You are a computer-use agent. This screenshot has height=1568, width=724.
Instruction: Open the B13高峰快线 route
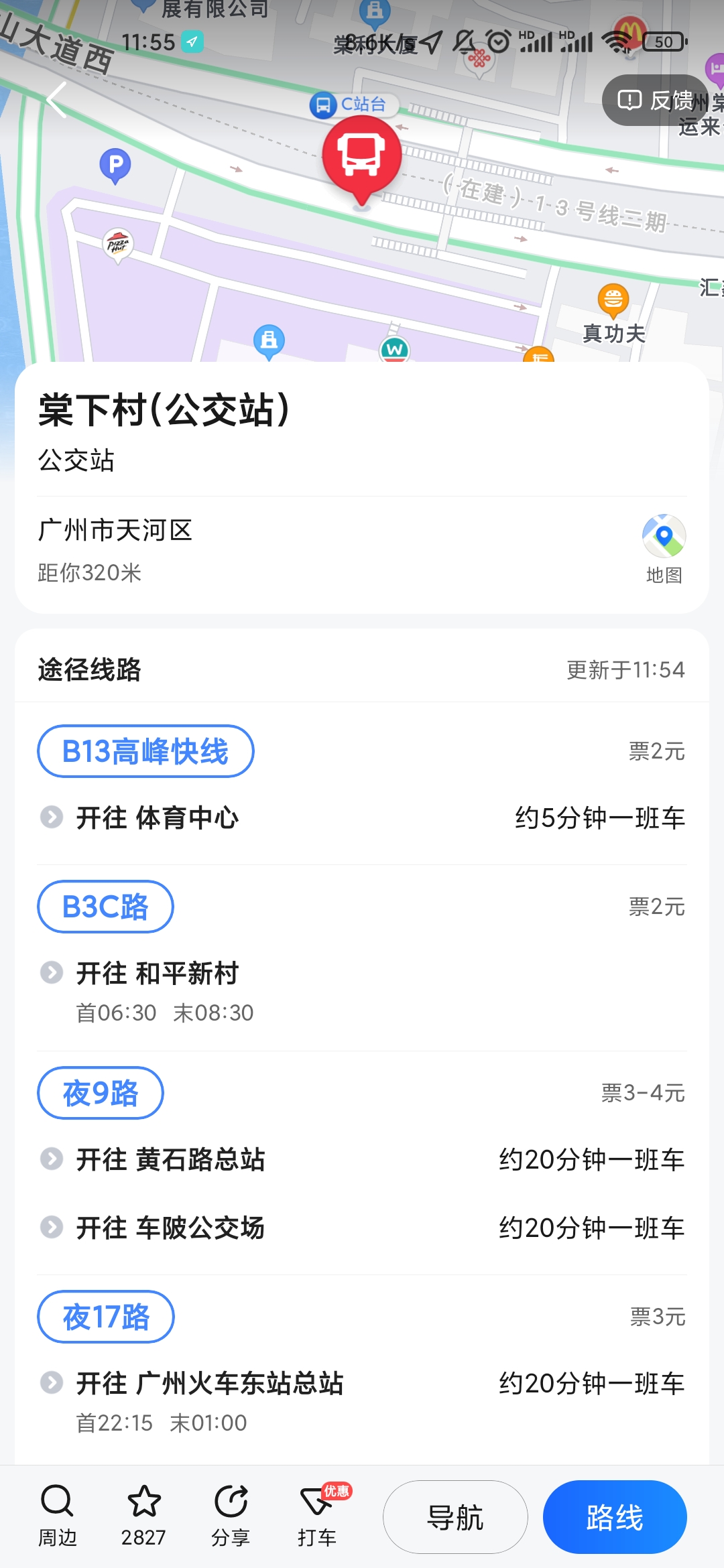point(145,751)
